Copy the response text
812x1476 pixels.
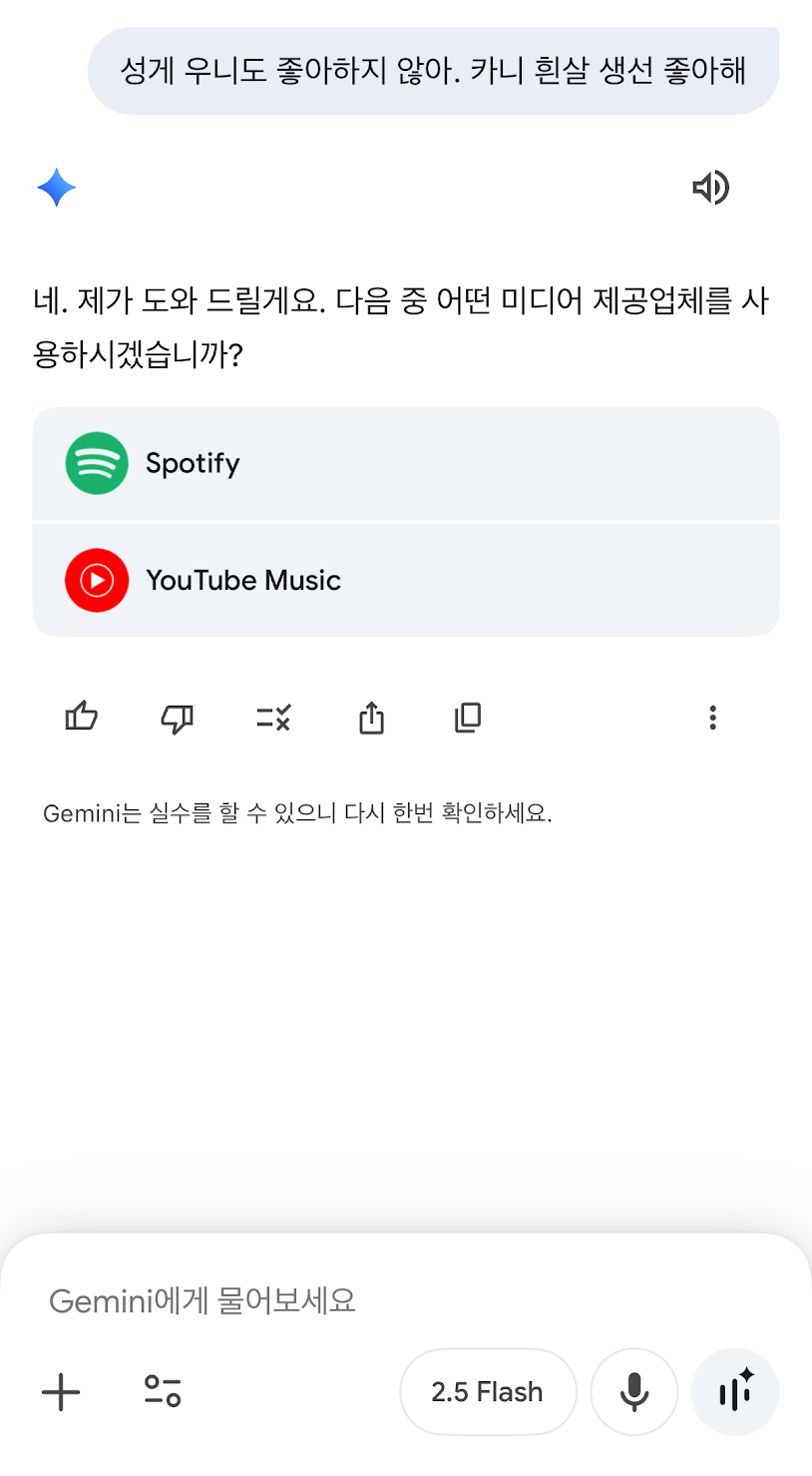(x=467, y=718)
